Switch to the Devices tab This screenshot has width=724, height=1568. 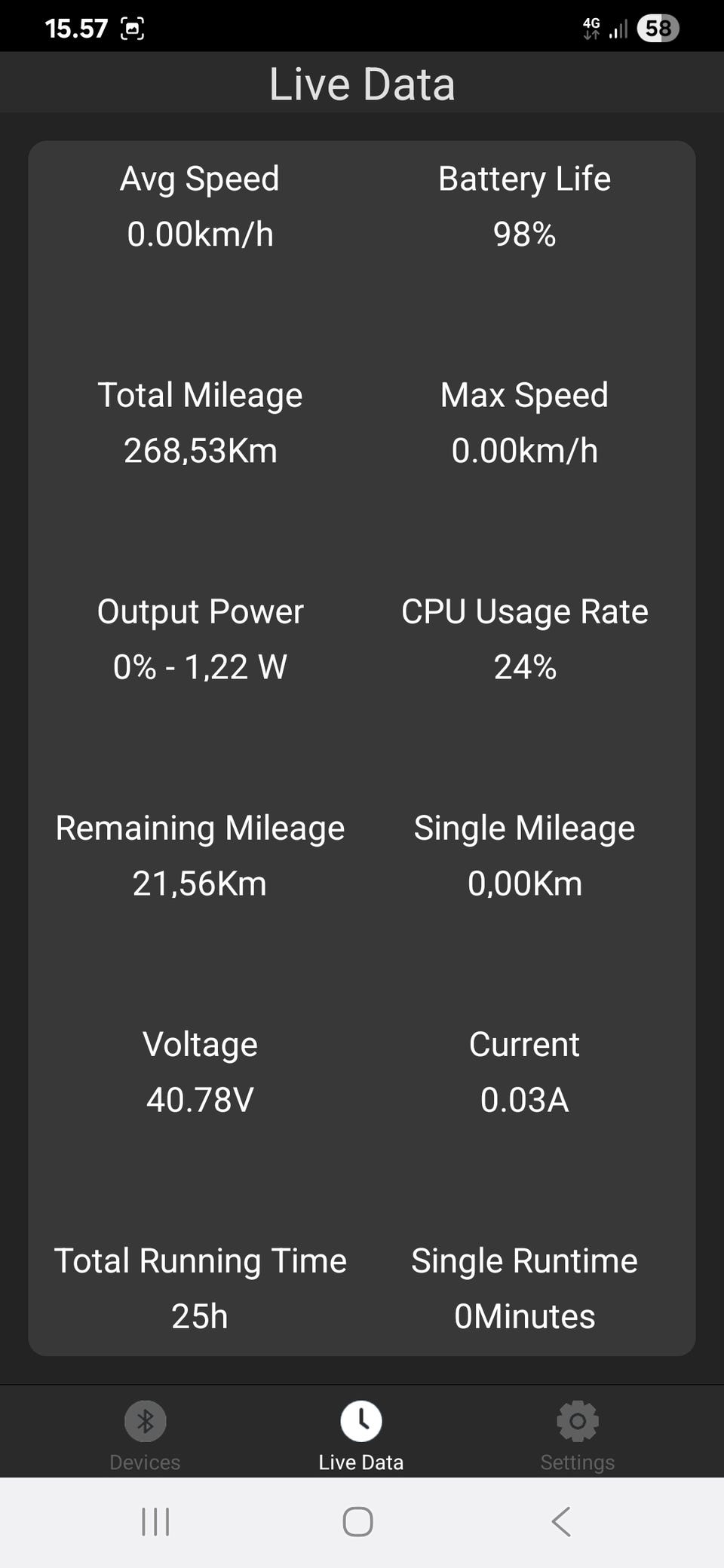pyautogui.click(x=145, y=1435)
